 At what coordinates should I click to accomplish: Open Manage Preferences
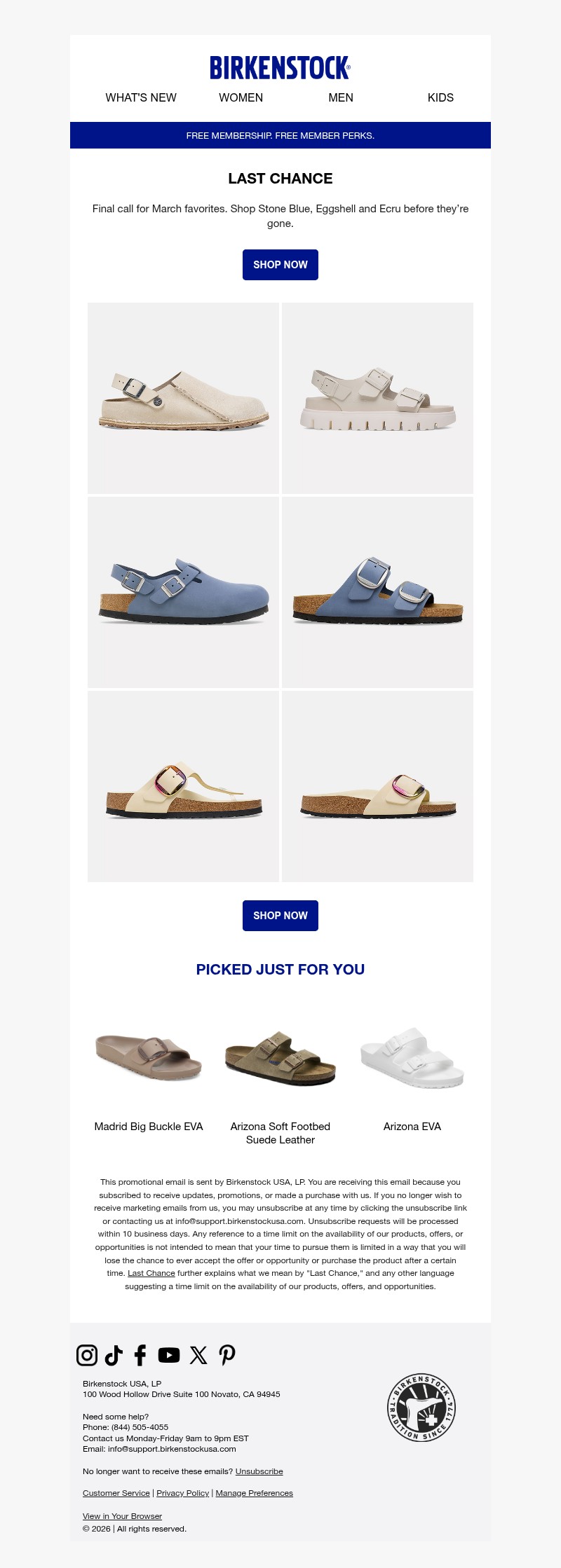point(255,1493)
